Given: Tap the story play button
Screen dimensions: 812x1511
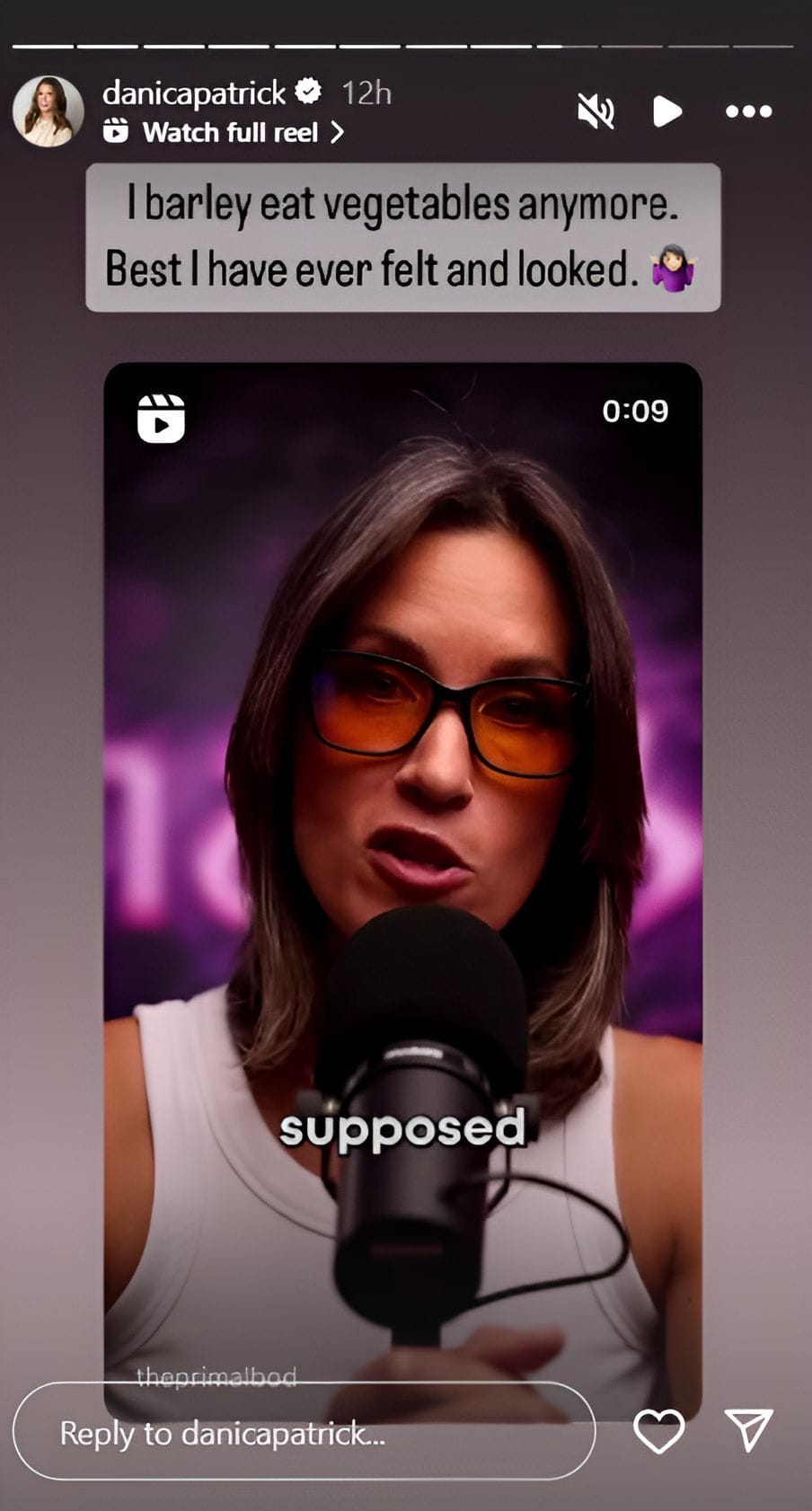Looking at the screenshot, I should 666,111.
